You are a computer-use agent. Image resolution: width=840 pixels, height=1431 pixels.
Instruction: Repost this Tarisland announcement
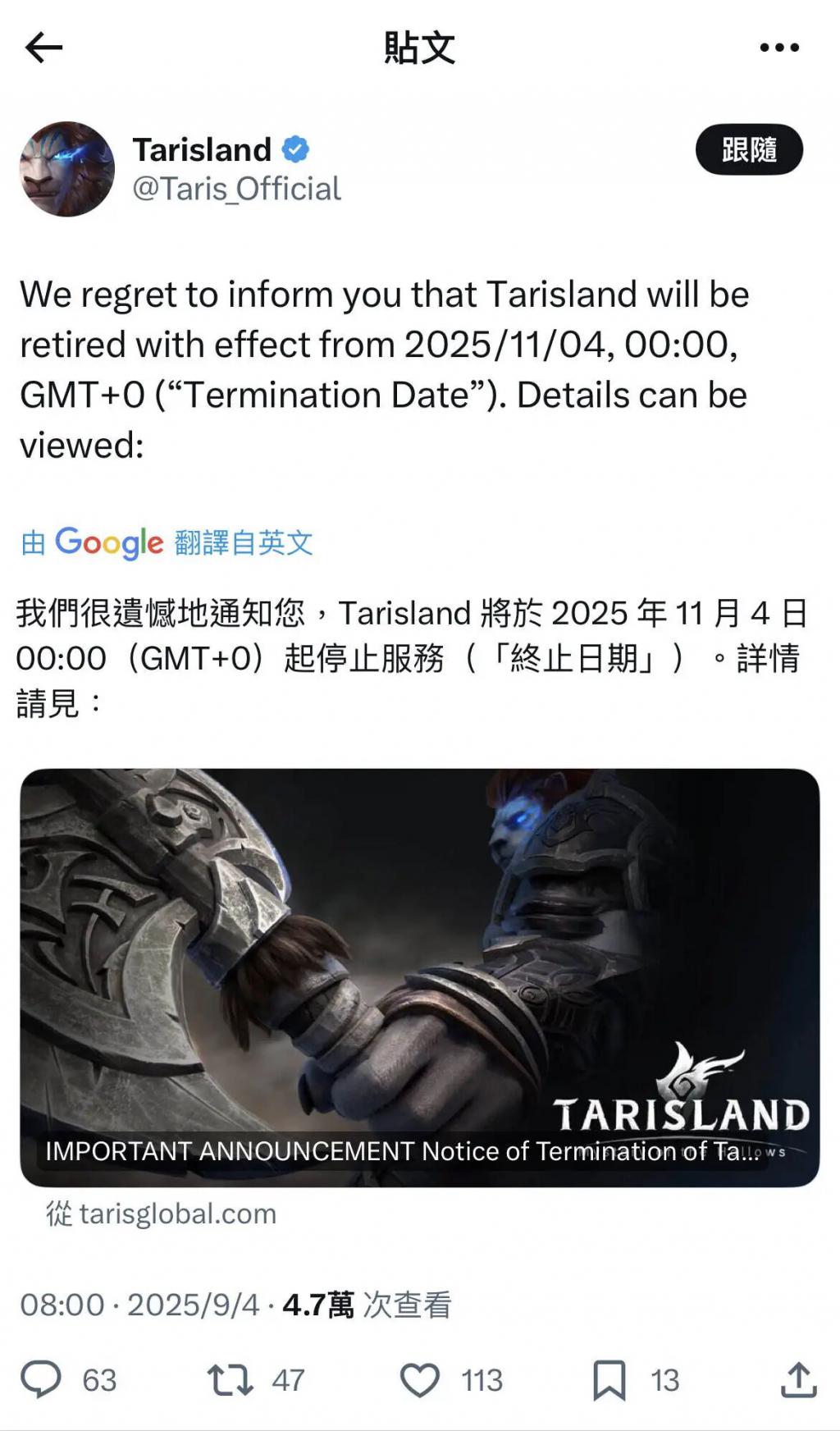click(x=230, y=1379)
